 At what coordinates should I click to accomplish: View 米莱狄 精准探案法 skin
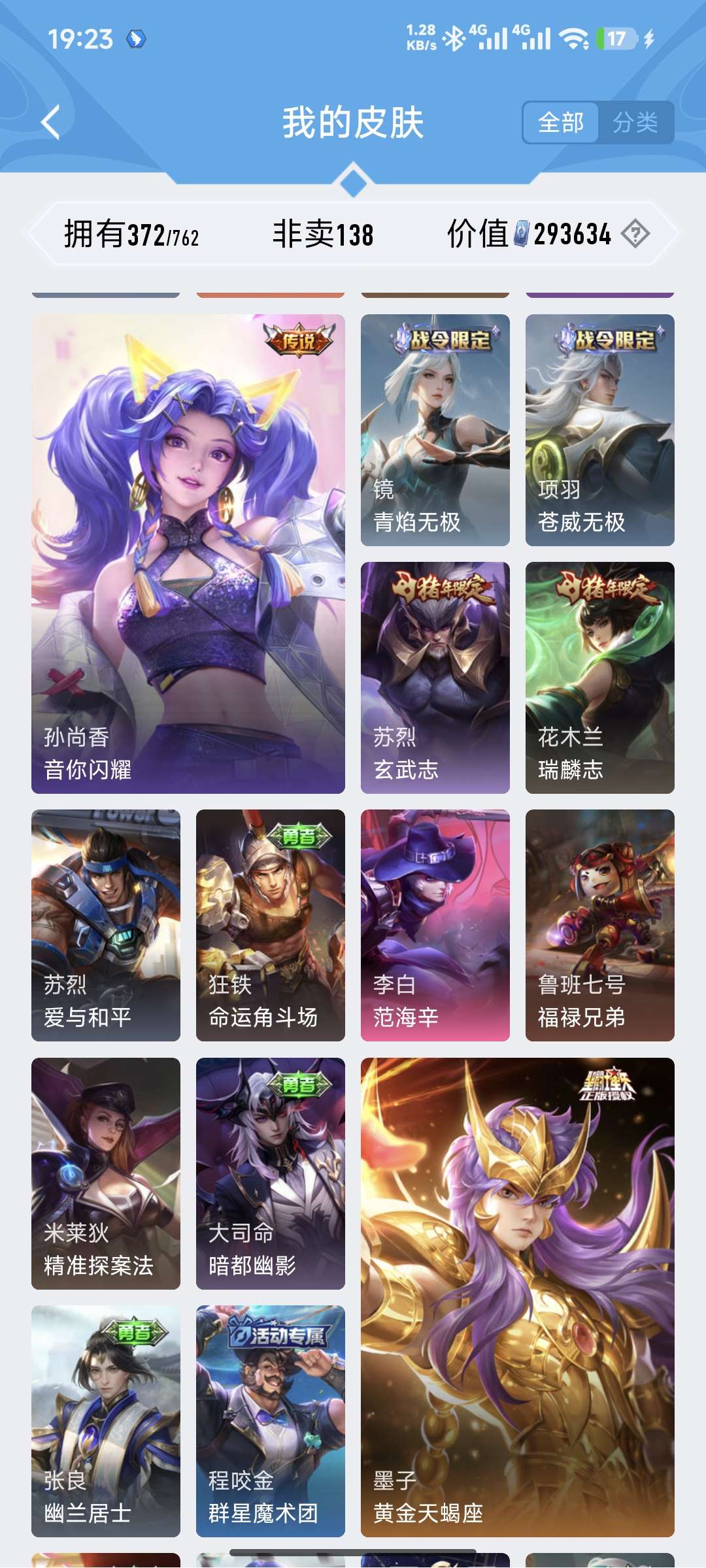(106, 1173)
